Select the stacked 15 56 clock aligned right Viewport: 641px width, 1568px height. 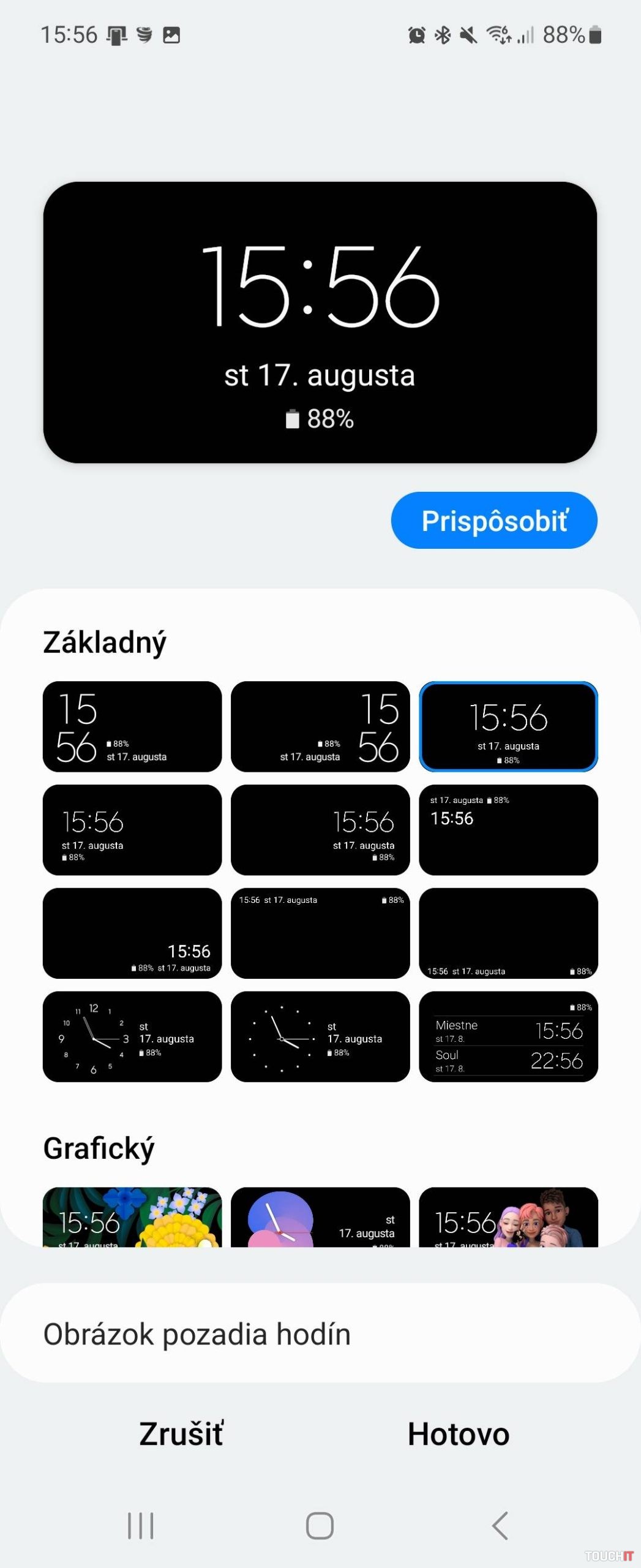[x=320, y=726]
